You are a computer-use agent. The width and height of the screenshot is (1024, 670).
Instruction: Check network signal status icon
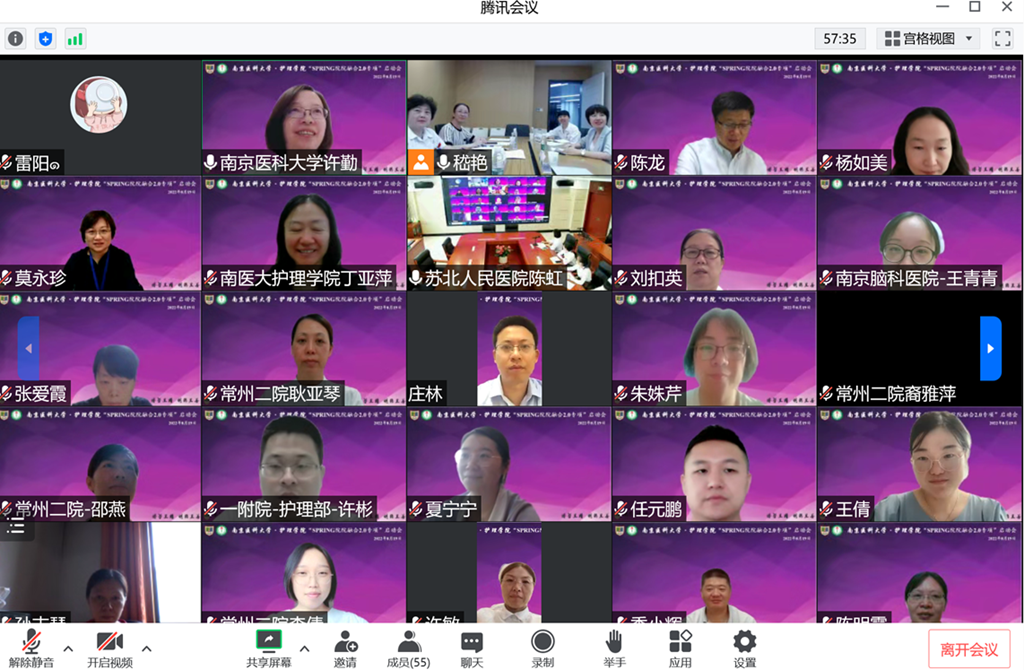pos(75,39)
